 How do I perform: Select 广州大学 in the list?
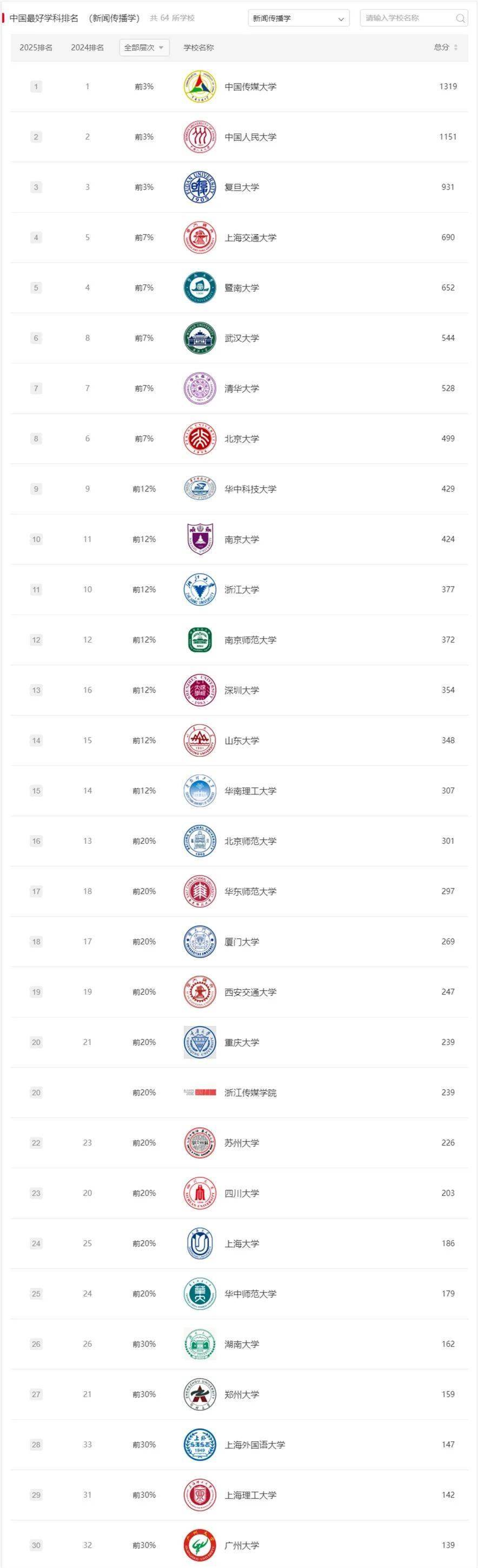coord(241,1545)
